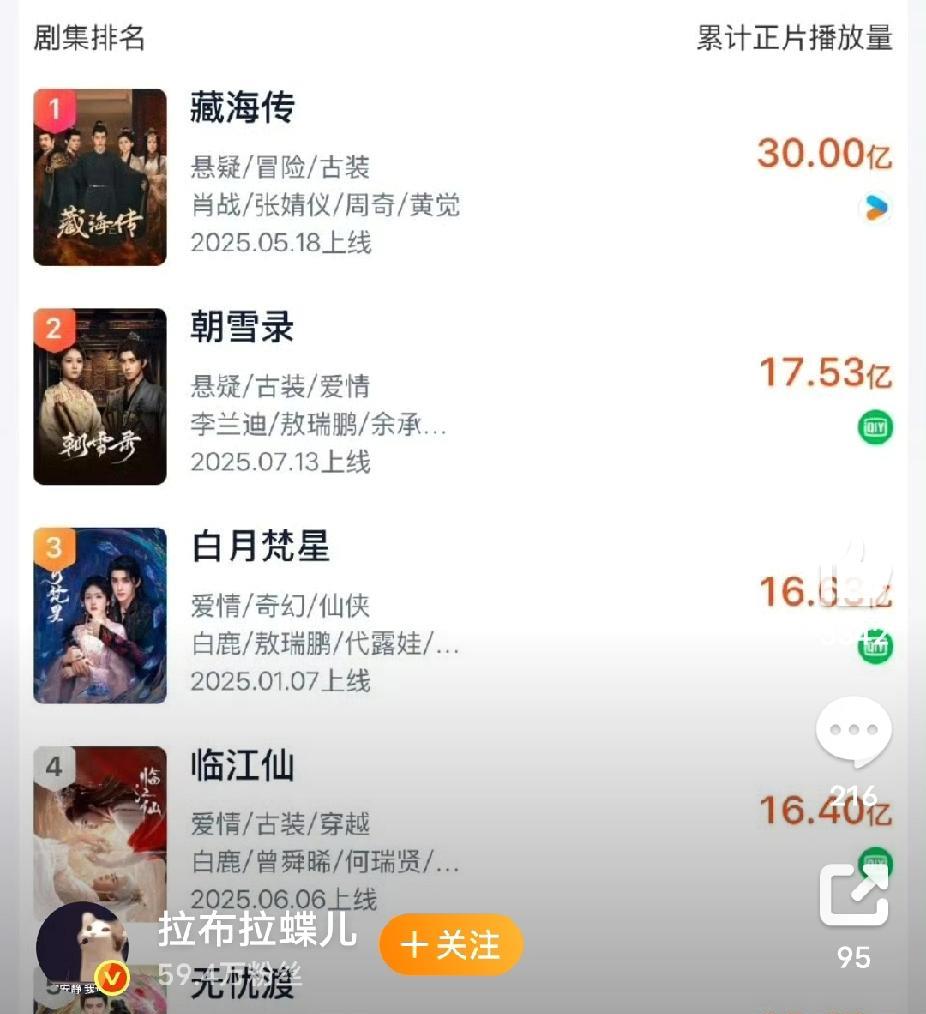Follow 拉布拉蝶儿 with the 关注 button

(x=451, y=944)
